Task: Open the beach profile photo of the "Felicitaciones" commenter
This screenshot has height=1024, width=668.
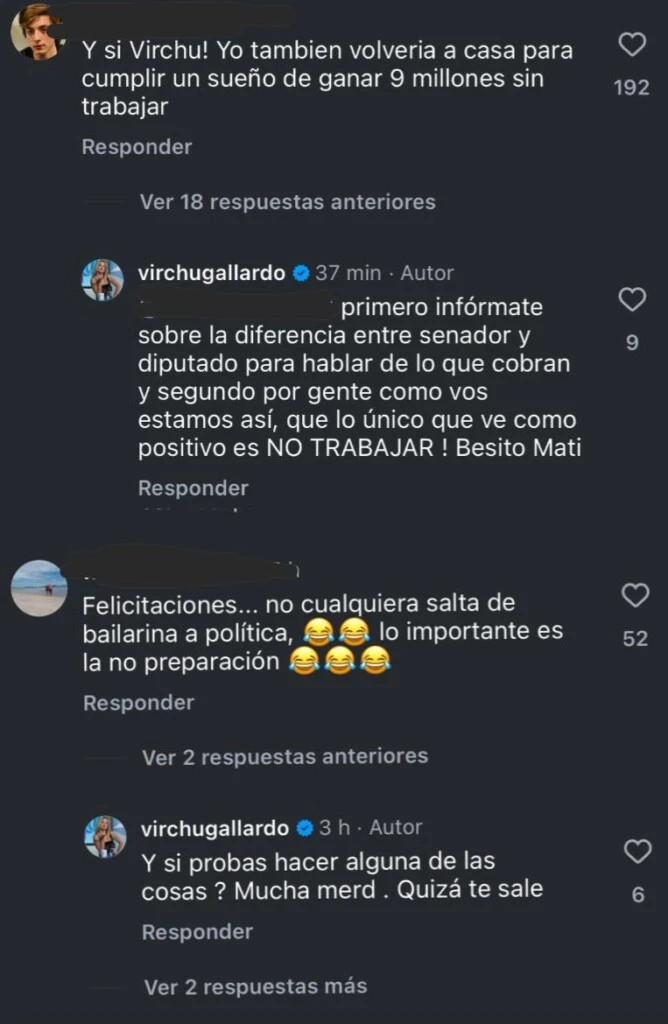Action: click(x=40, y=589)
